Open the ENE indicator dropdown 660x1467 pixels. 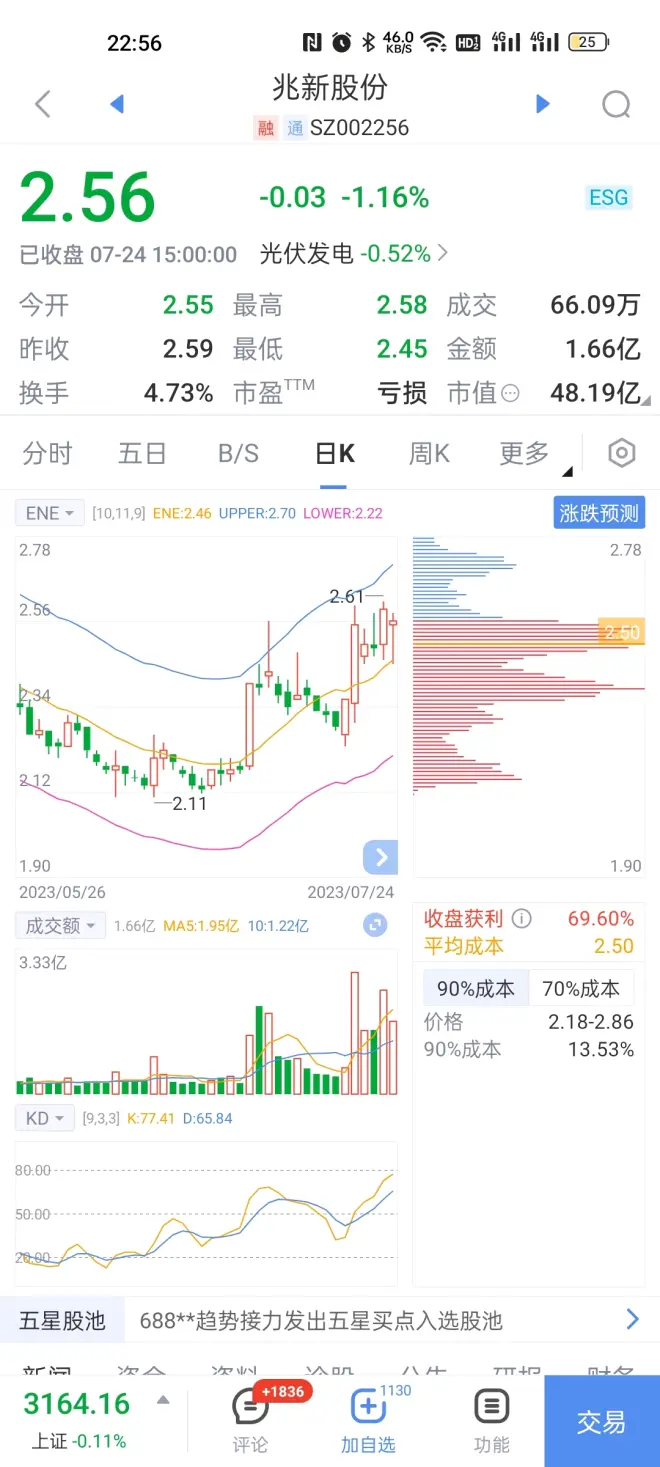click(49, 513)
